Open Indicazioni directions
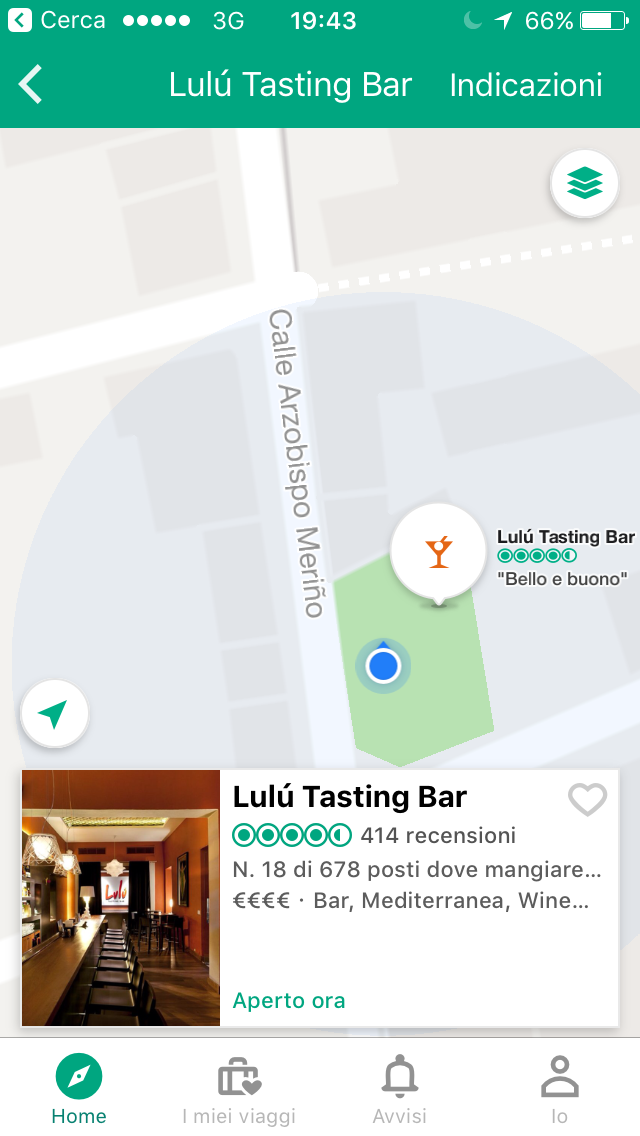This screenshot has height=1136, width=640. (526, 85)
